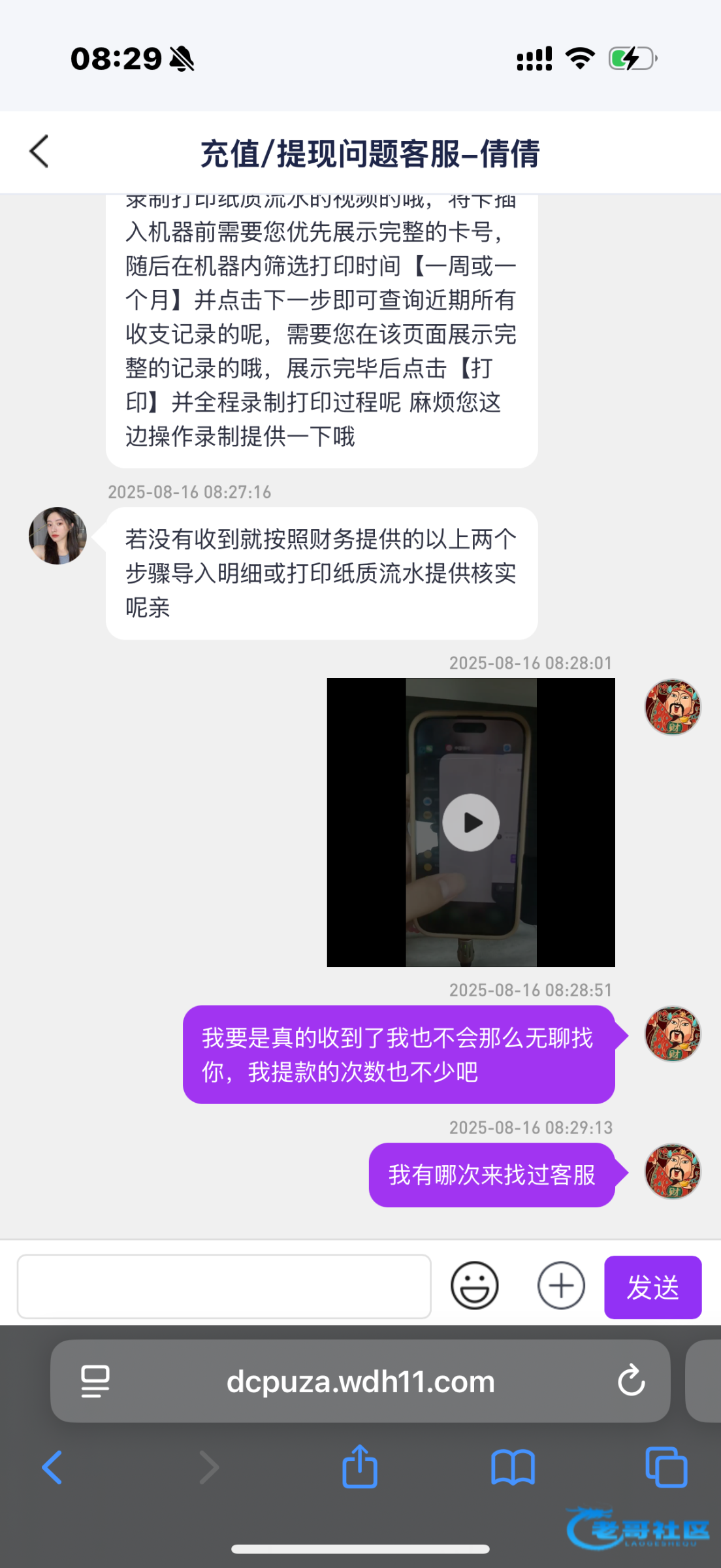The width and height of the screenshot is (721, 1568).
Task: Share this page from the browser toolbar
Action: click(360, 1467)
